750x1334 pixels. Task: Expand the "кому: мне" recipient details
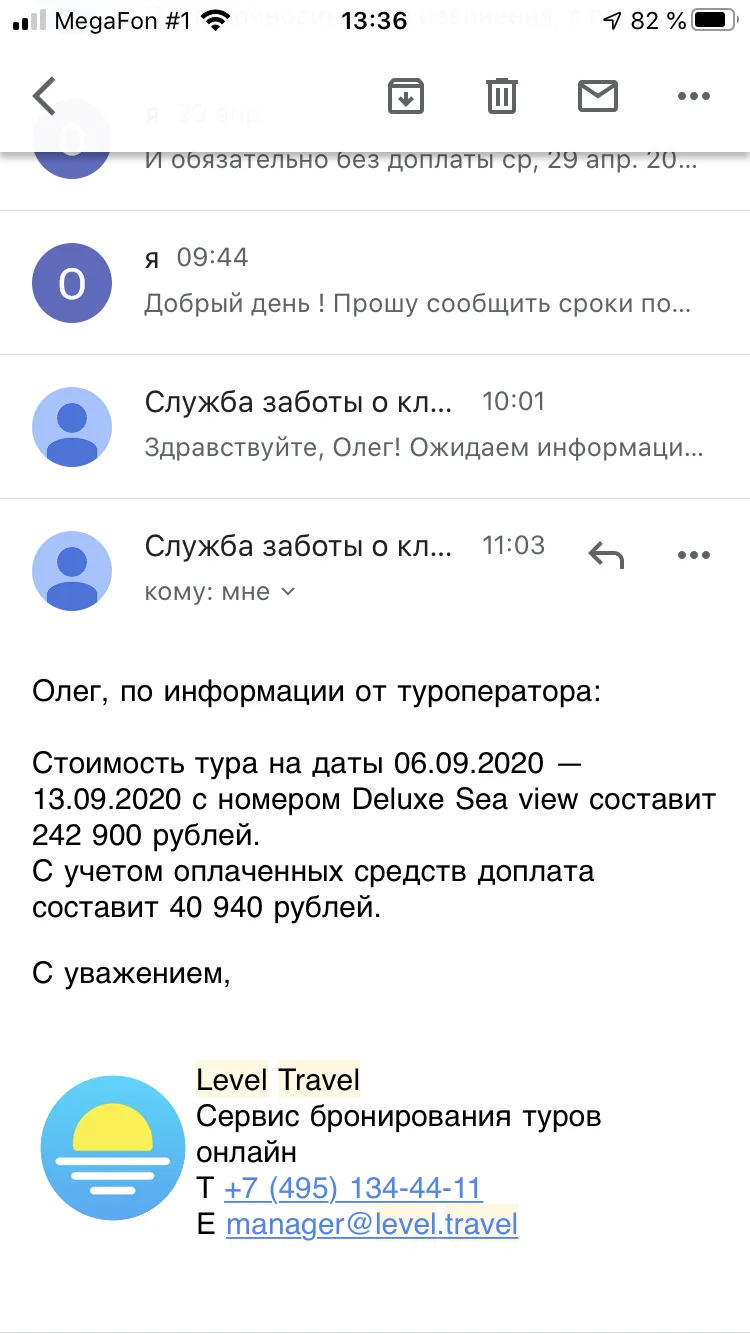click(x=220, y=591)
